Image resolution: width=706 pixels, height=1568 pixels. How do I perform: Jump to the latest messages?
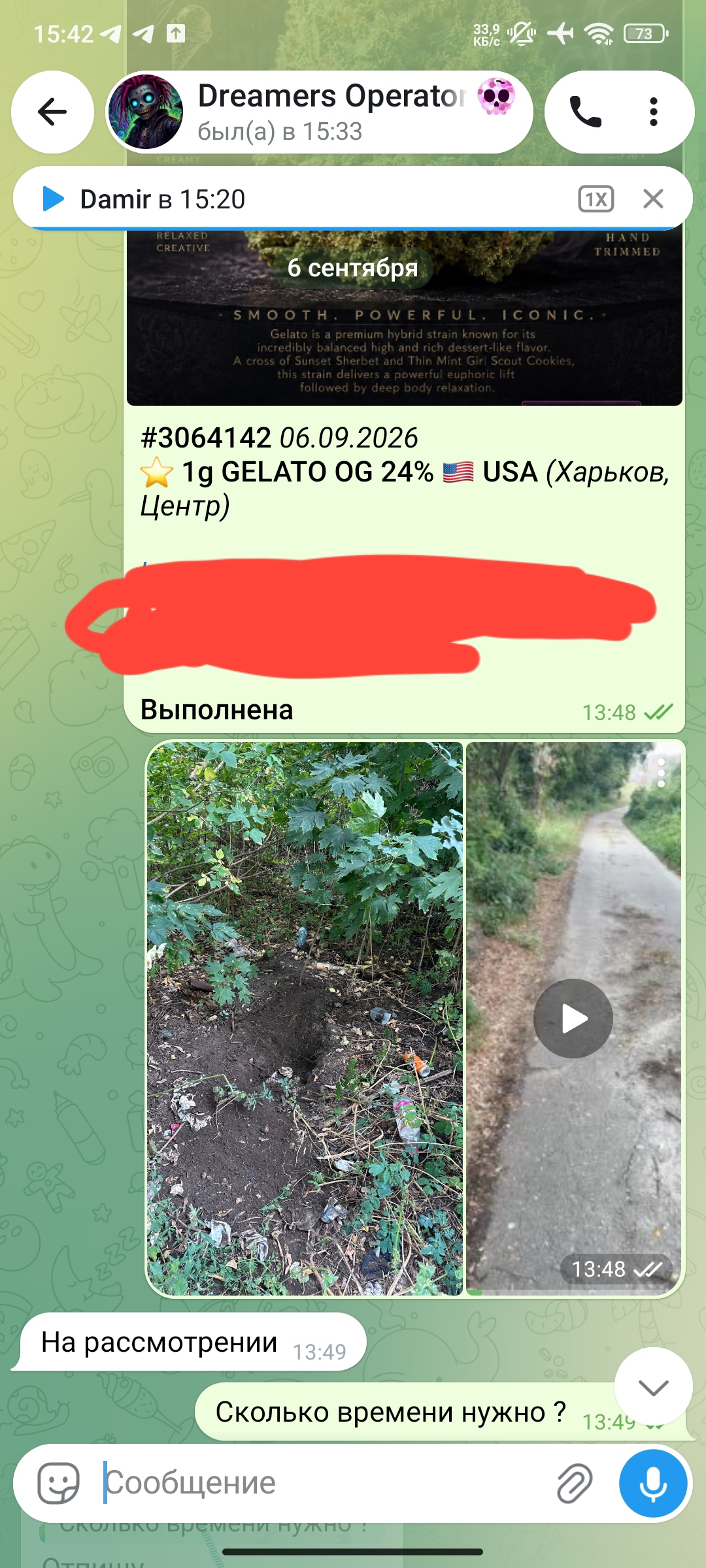653,1386
